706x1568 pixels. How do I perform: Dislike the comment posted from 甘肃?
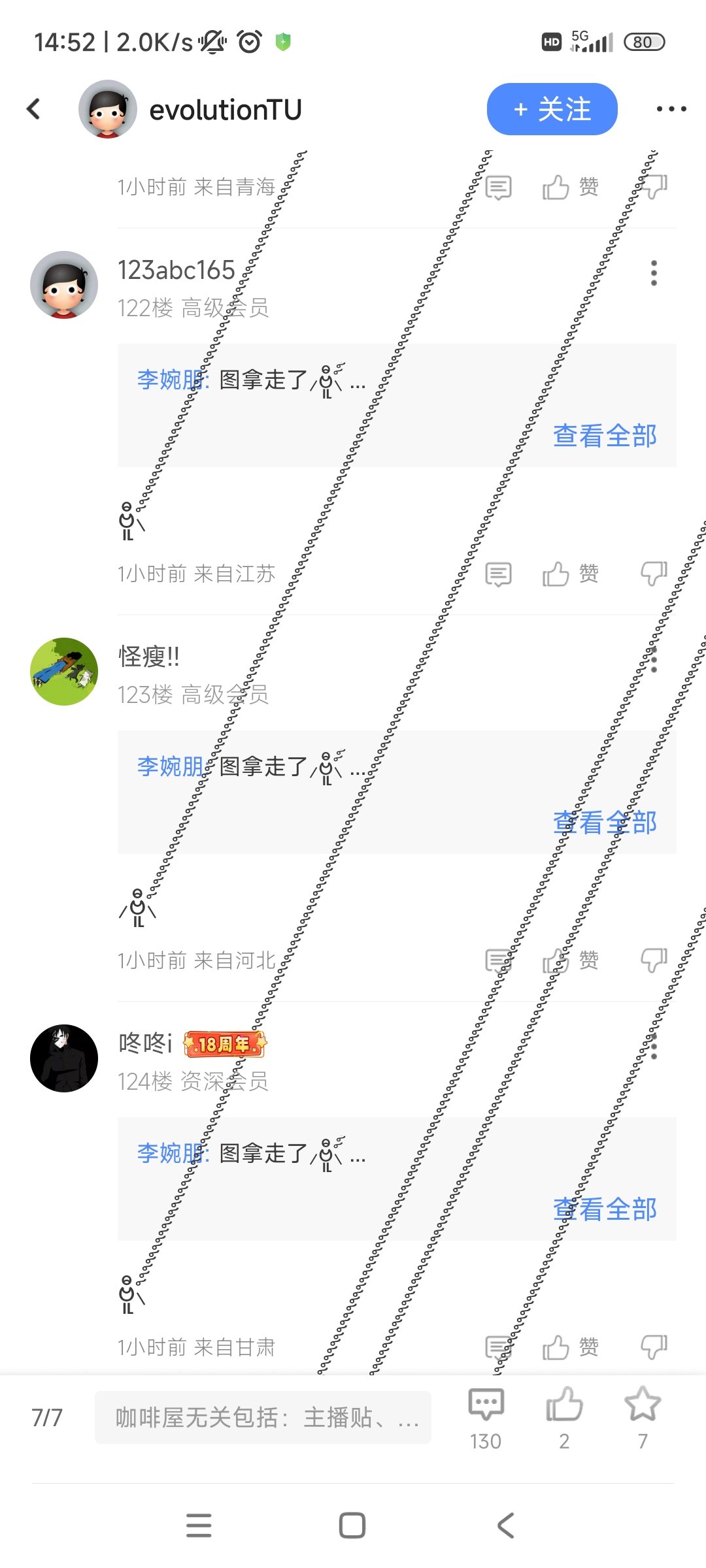point(654,1348)
